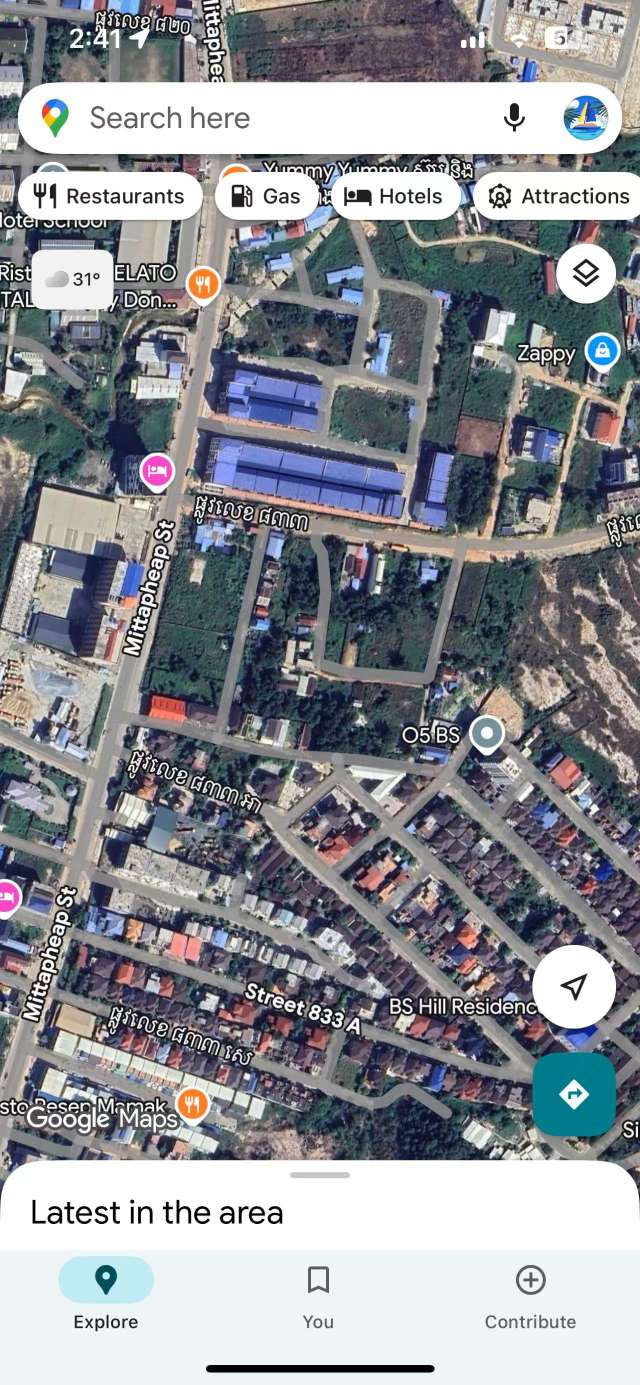Screen dimensions: 640x1385
Task: Select the Gas chip
Action: pos(266,196)
